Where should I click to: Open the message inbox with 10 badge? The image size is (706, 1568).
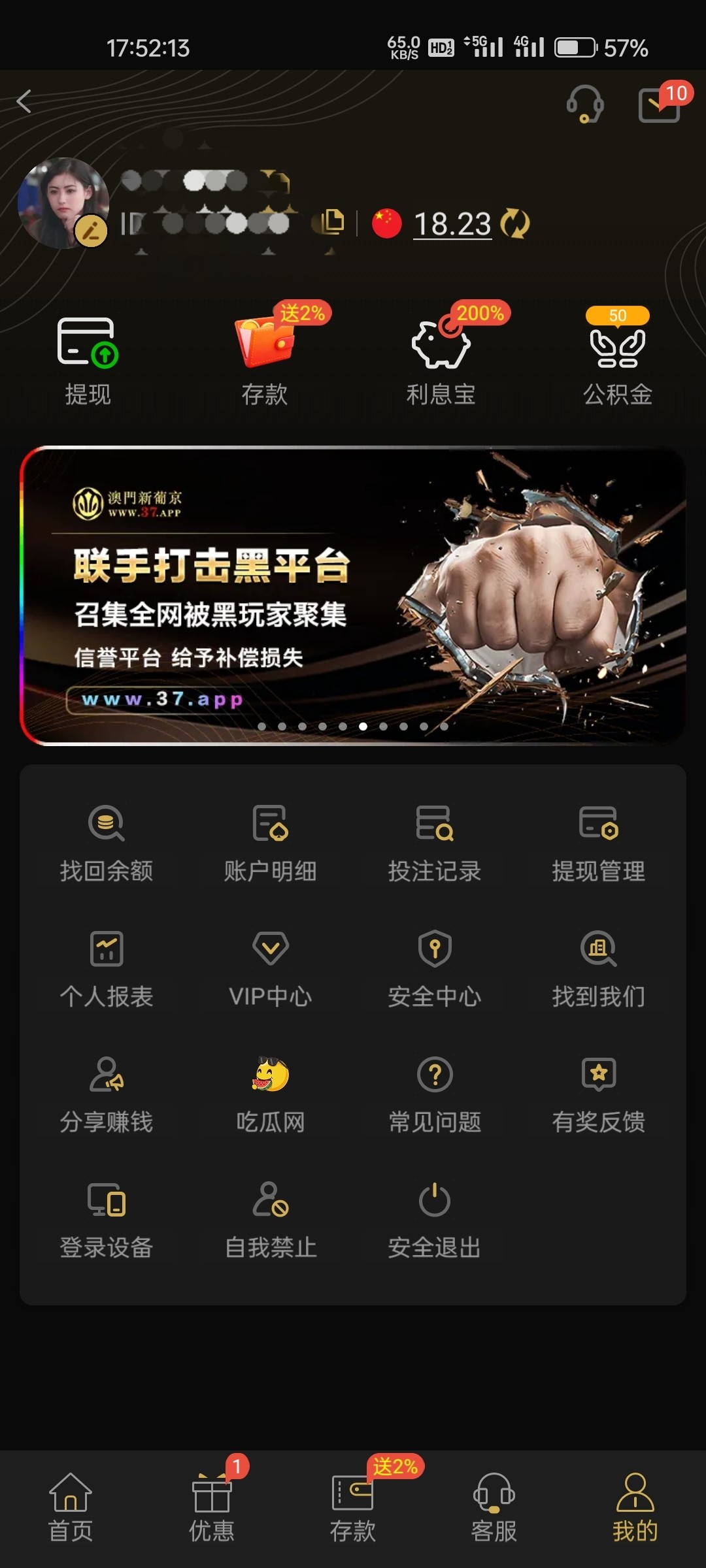click(659, 105)
